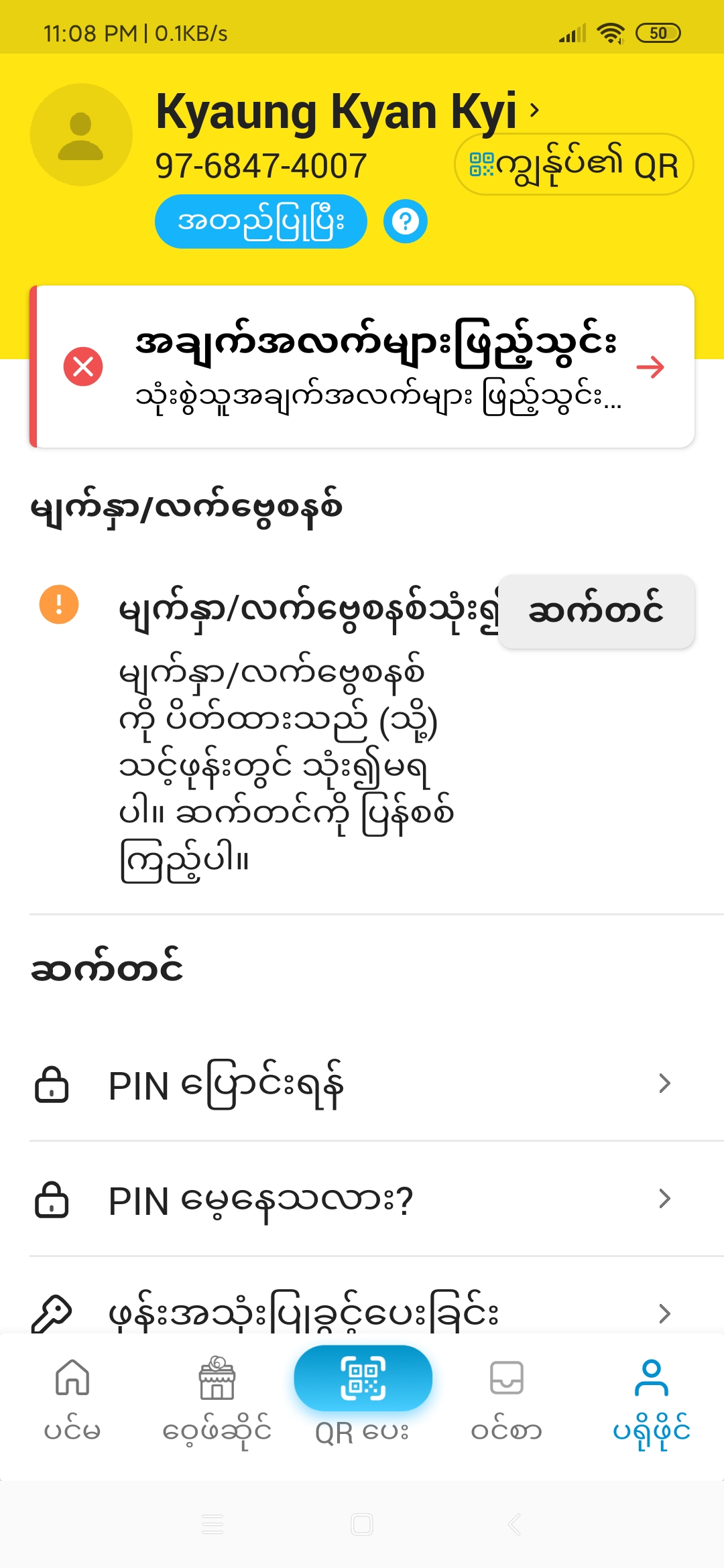Image resolution: width=724 pixels, height=1568 pixels.
Task: Open the ကျွန်ုပ်၏ QR button
Action: click(574, 165)
